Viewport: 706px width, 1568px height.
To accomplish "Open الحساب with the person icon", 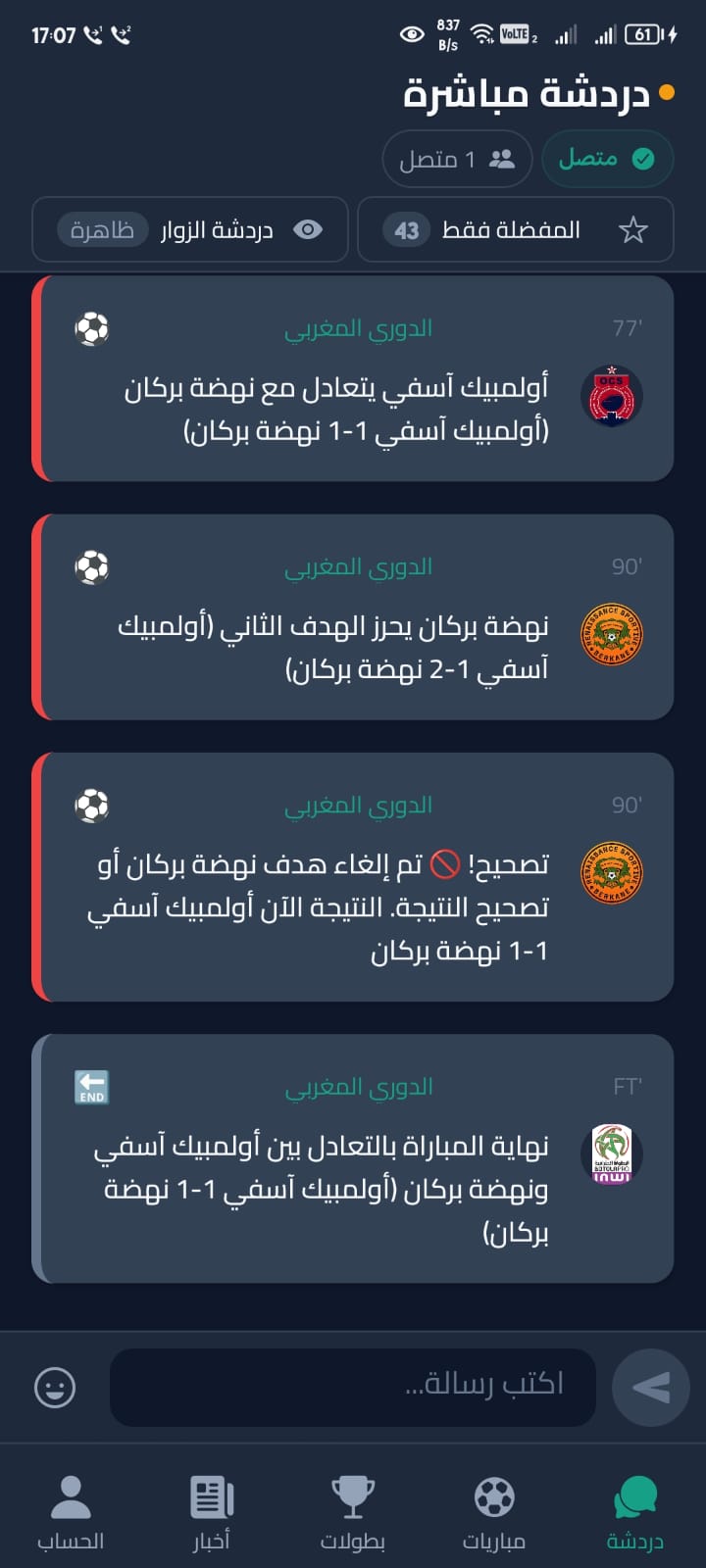I will [x=70, y=1494].
